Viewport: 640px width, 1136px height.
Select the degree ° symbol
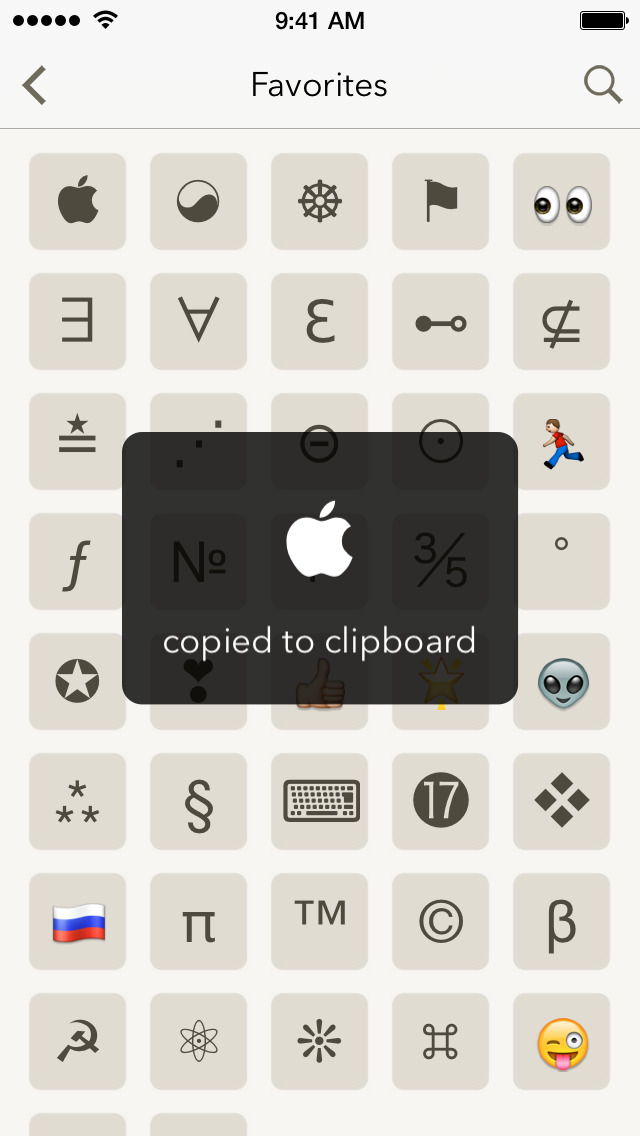coord(561,561)
